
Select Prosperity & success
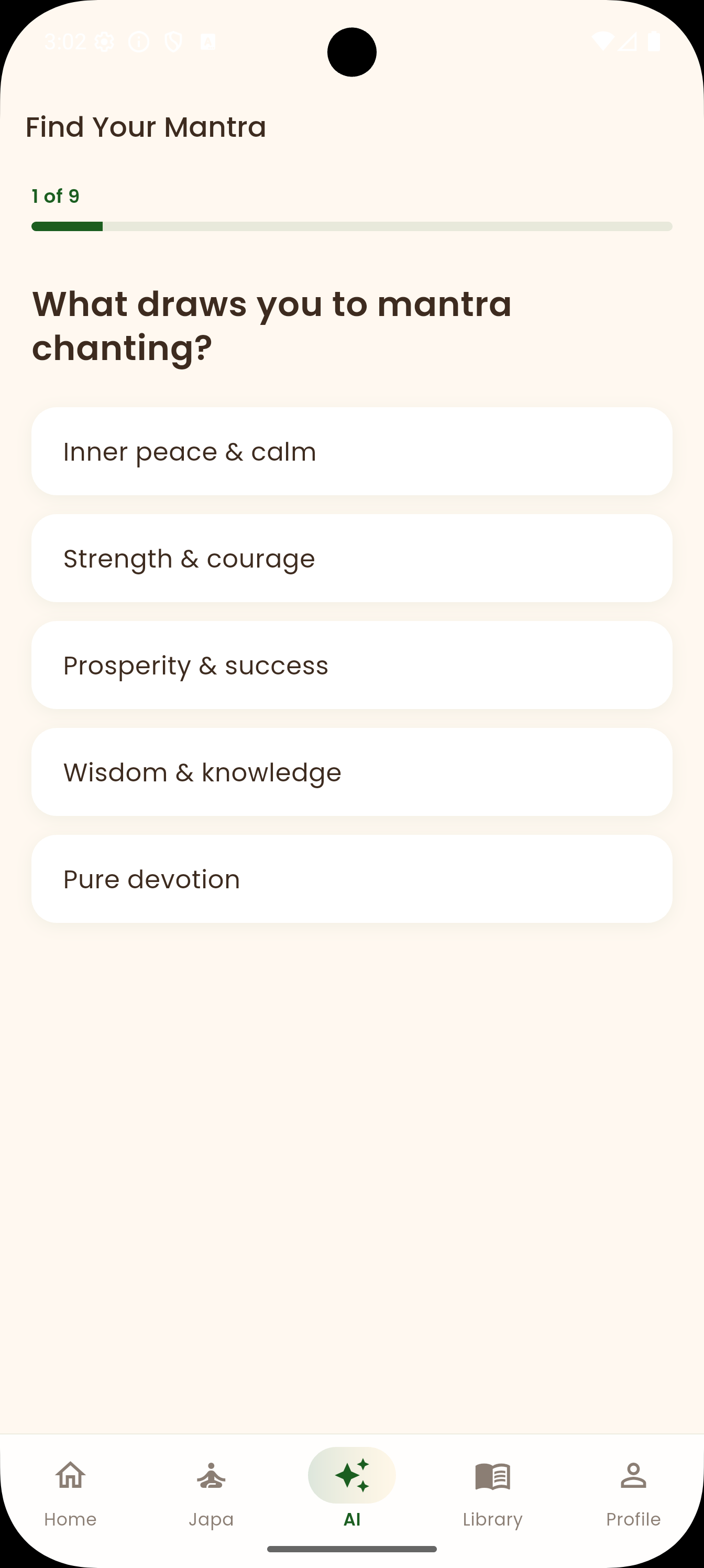351,665
